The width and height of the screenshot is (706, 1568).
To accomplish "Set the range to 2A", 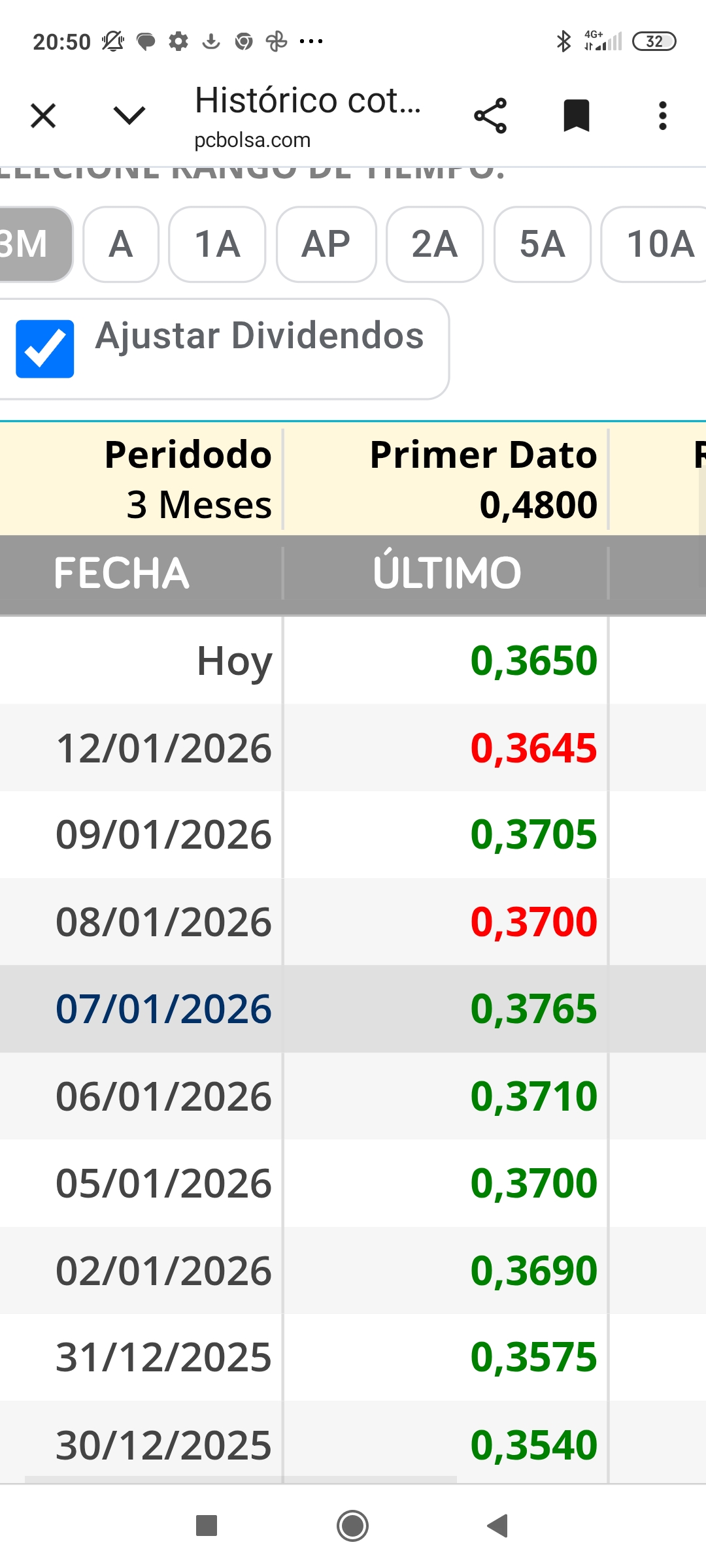I will coord(435,244).
